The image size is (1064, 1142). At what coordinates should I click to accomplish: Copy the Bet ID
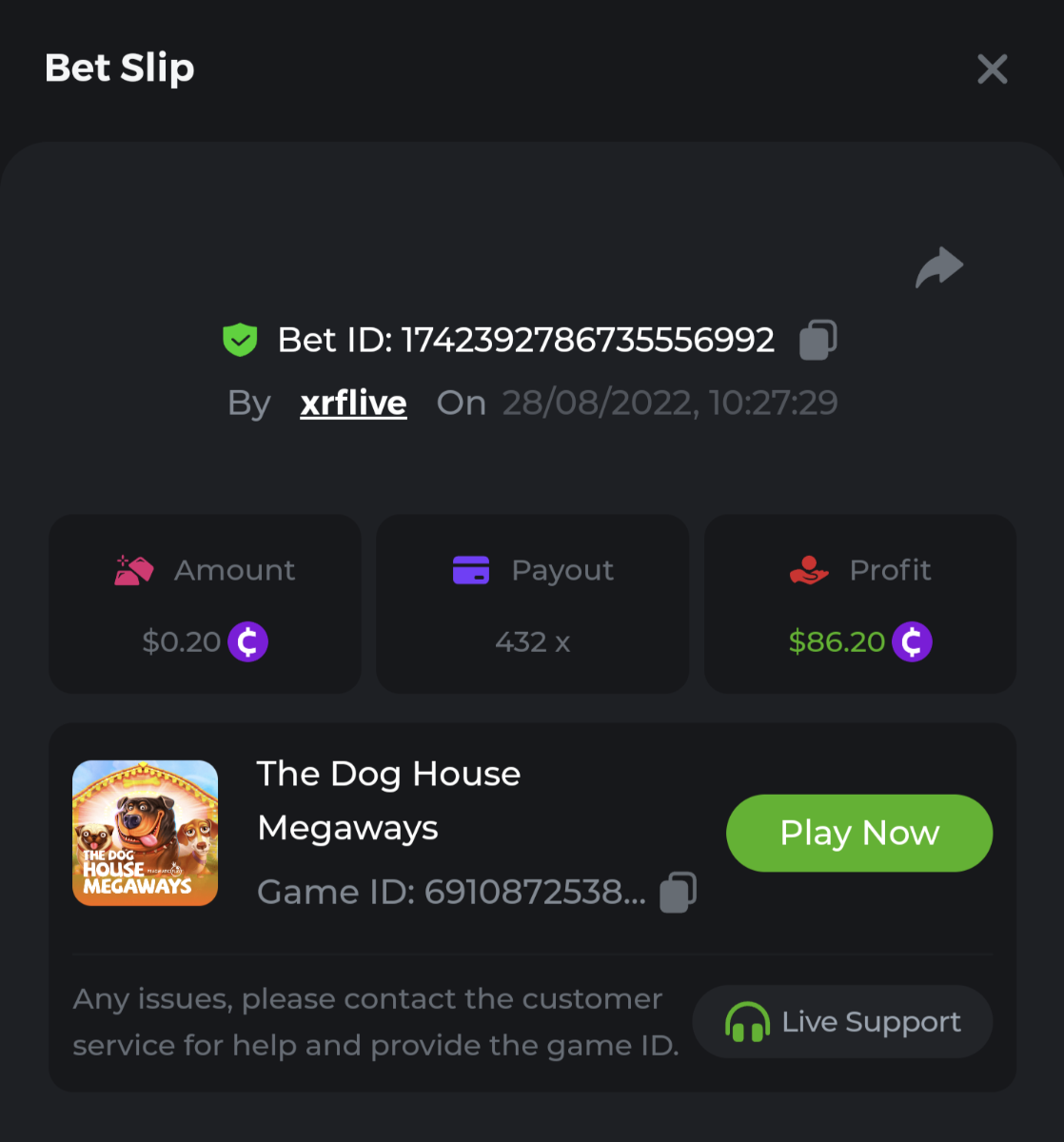(x=818, y=340)
